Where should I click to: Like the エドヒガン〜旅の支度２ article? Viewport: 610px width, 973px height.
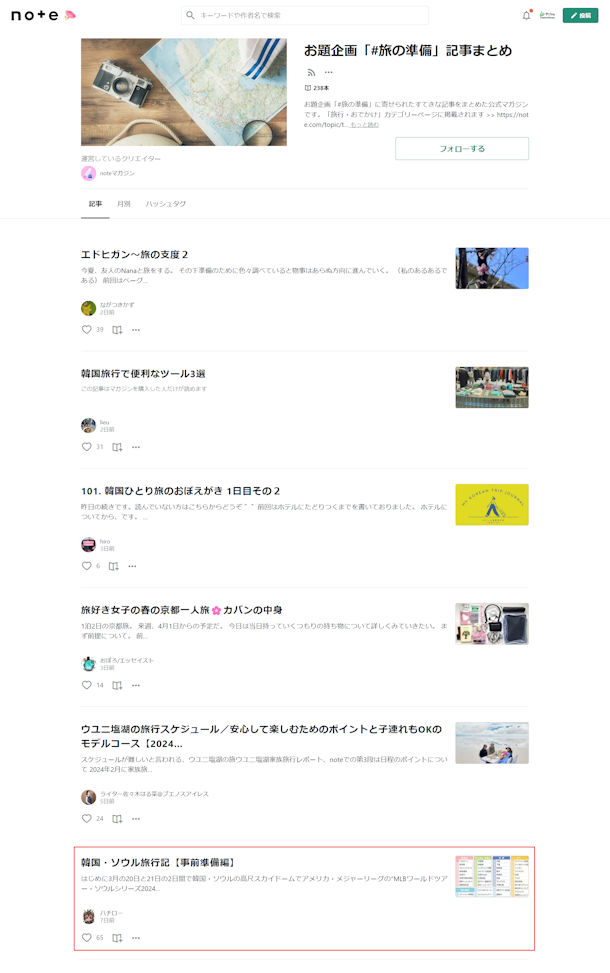click(86, 329)
